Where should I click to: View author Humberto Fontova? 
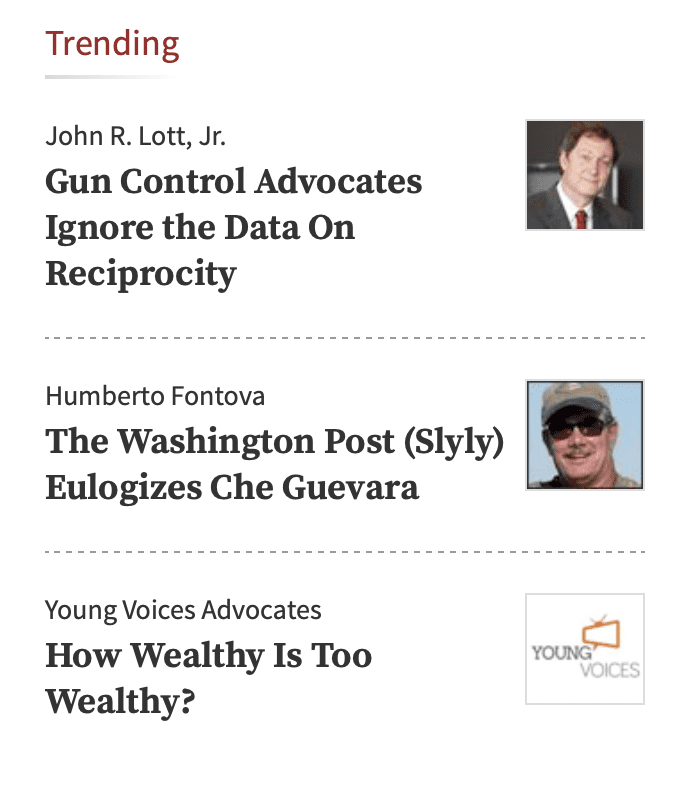[x=155, y=395]
